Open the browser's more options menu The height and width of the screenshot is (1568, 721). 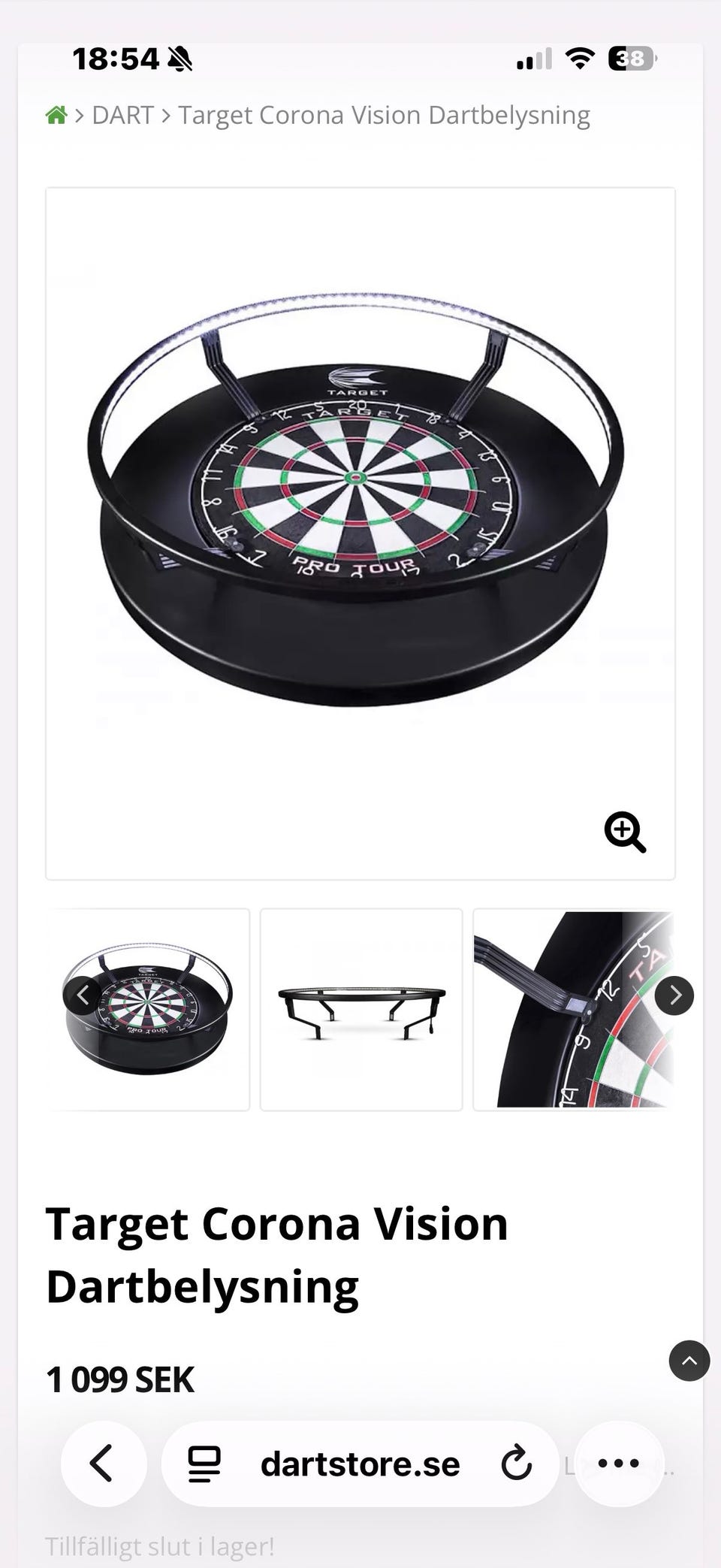coord(619,1463)
